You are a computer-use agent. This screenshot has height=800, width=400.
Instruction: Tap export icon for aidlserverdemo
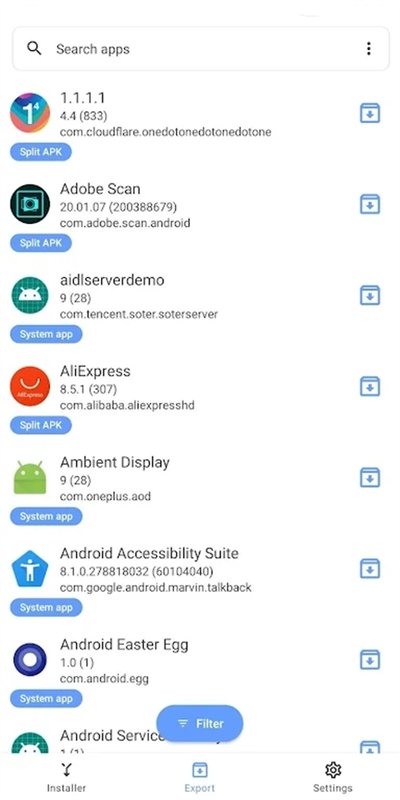pos(370,295)
